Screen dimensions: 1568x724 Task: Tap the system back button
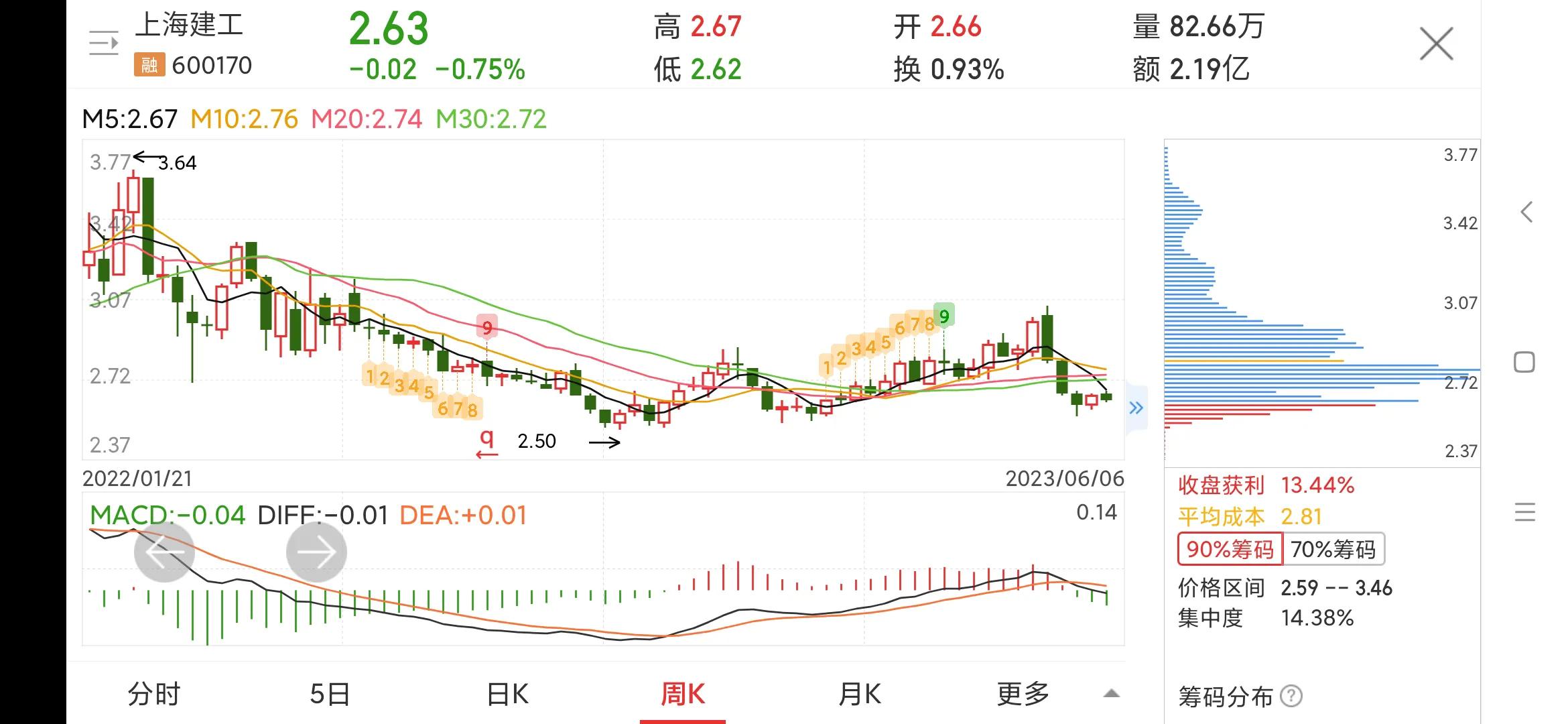coord(1526,213)
